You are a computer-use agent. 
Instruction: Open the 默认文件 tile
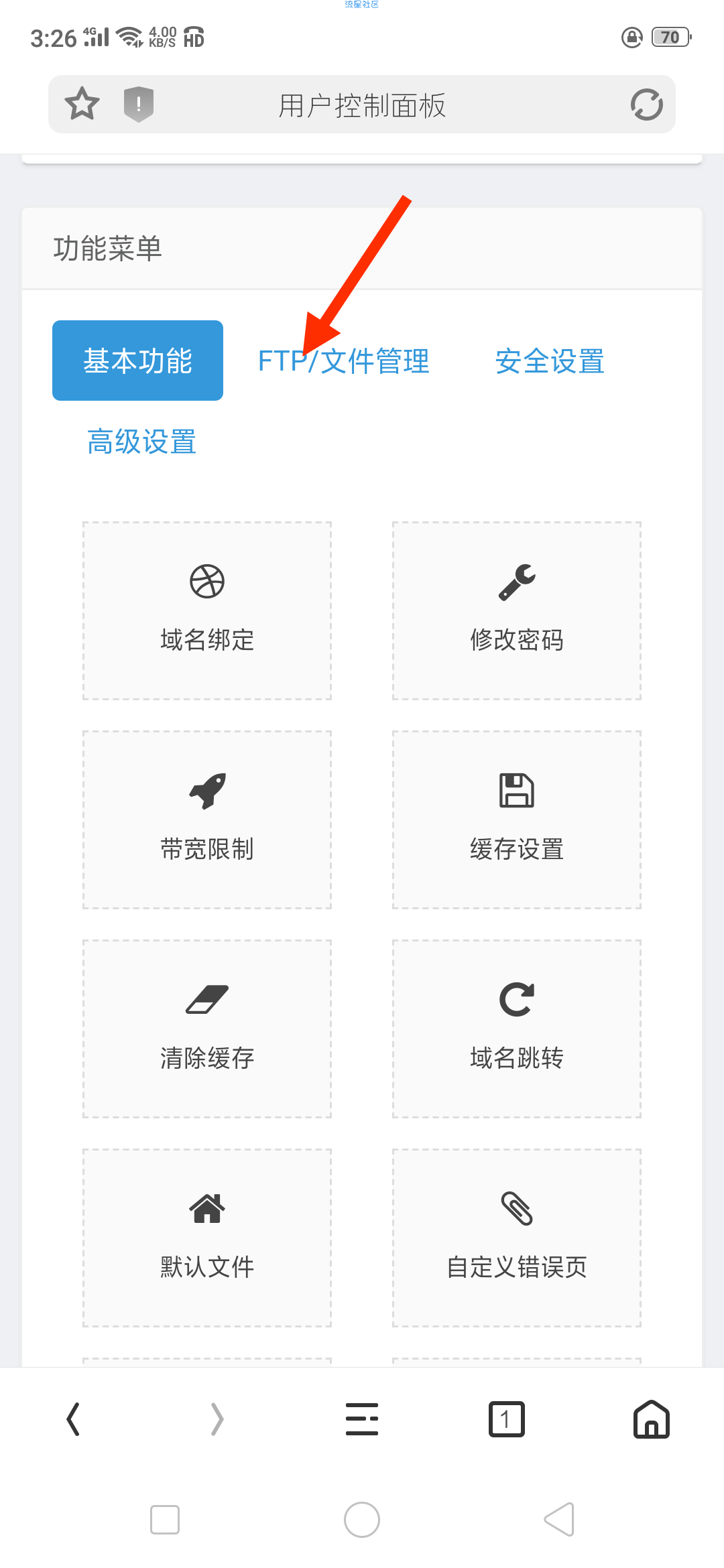207,1238
